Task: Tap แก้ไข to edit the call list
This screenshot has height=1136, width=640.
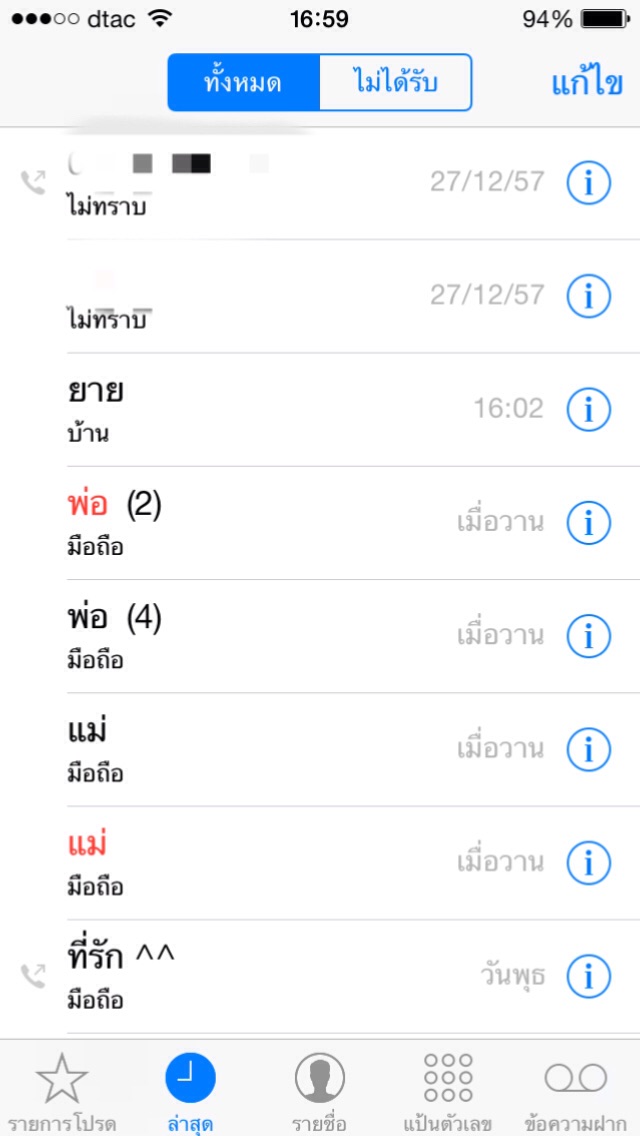Action: point(587,83)
